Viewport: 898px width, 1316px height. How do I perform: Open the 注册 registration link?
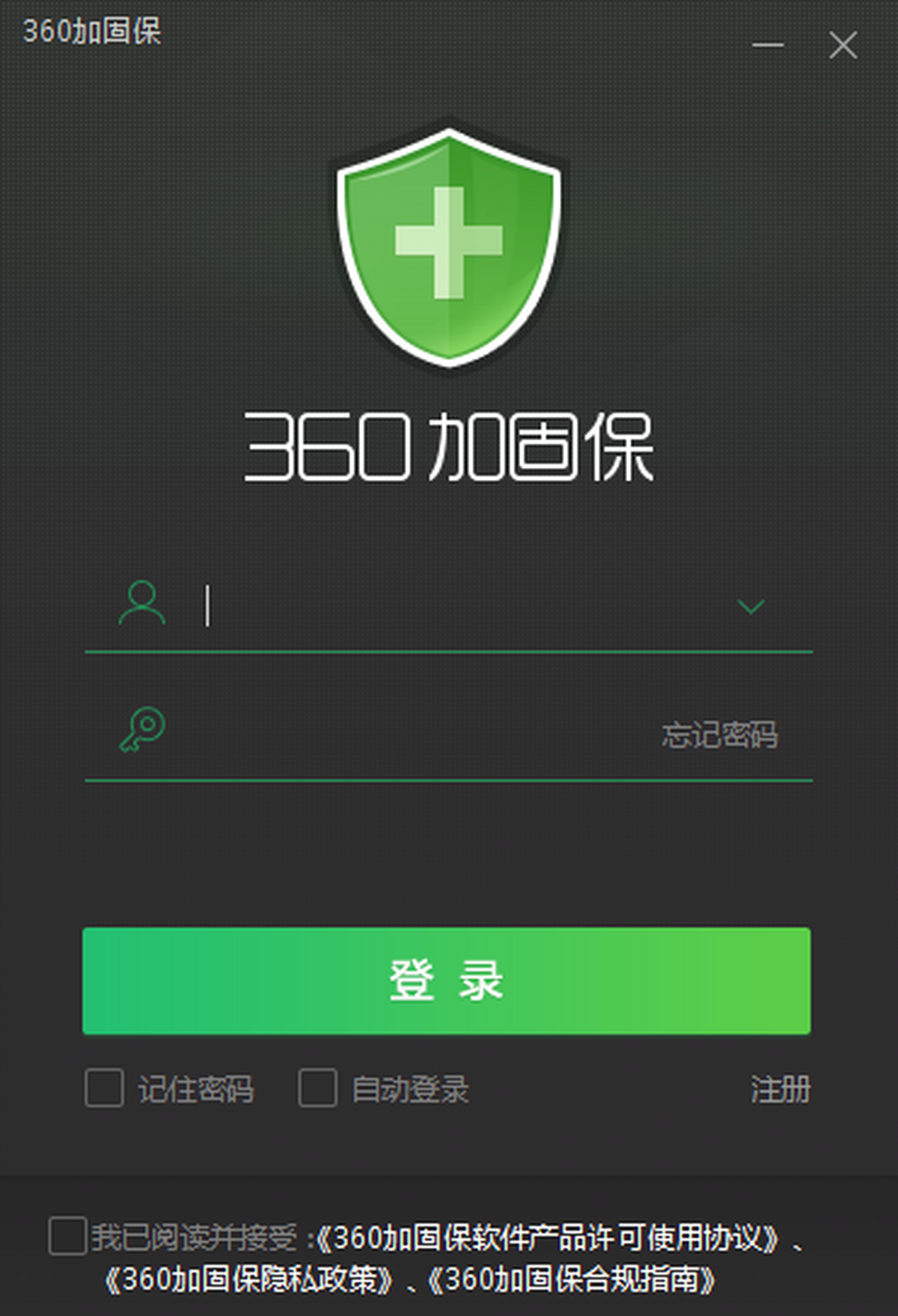pos(779,1091)
